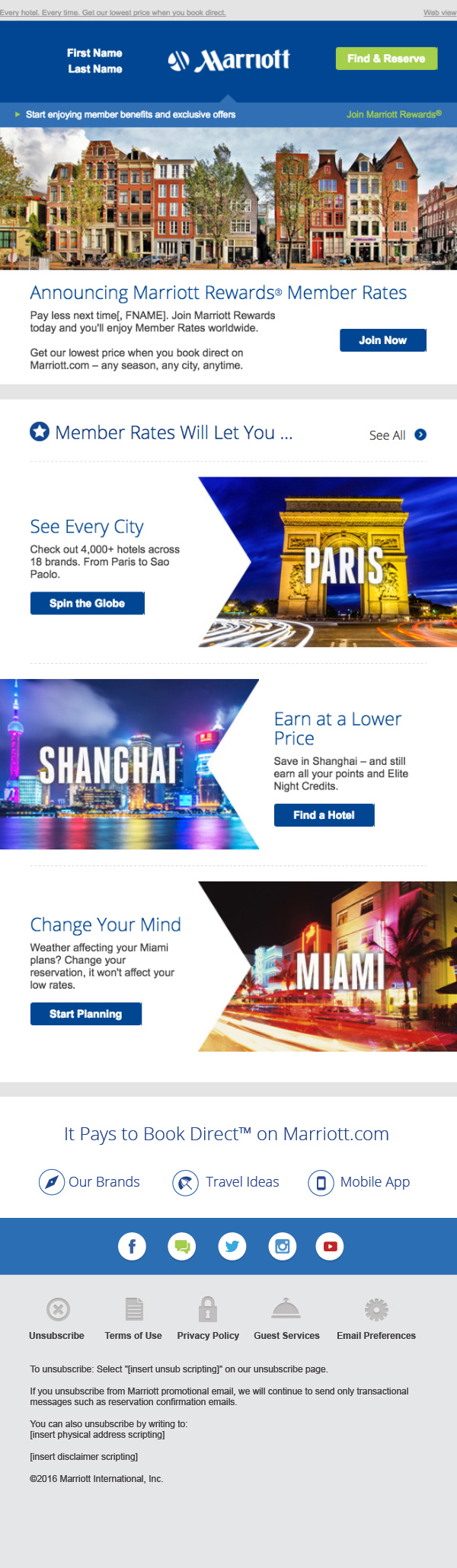Open See All member rates

coord(398,435)
